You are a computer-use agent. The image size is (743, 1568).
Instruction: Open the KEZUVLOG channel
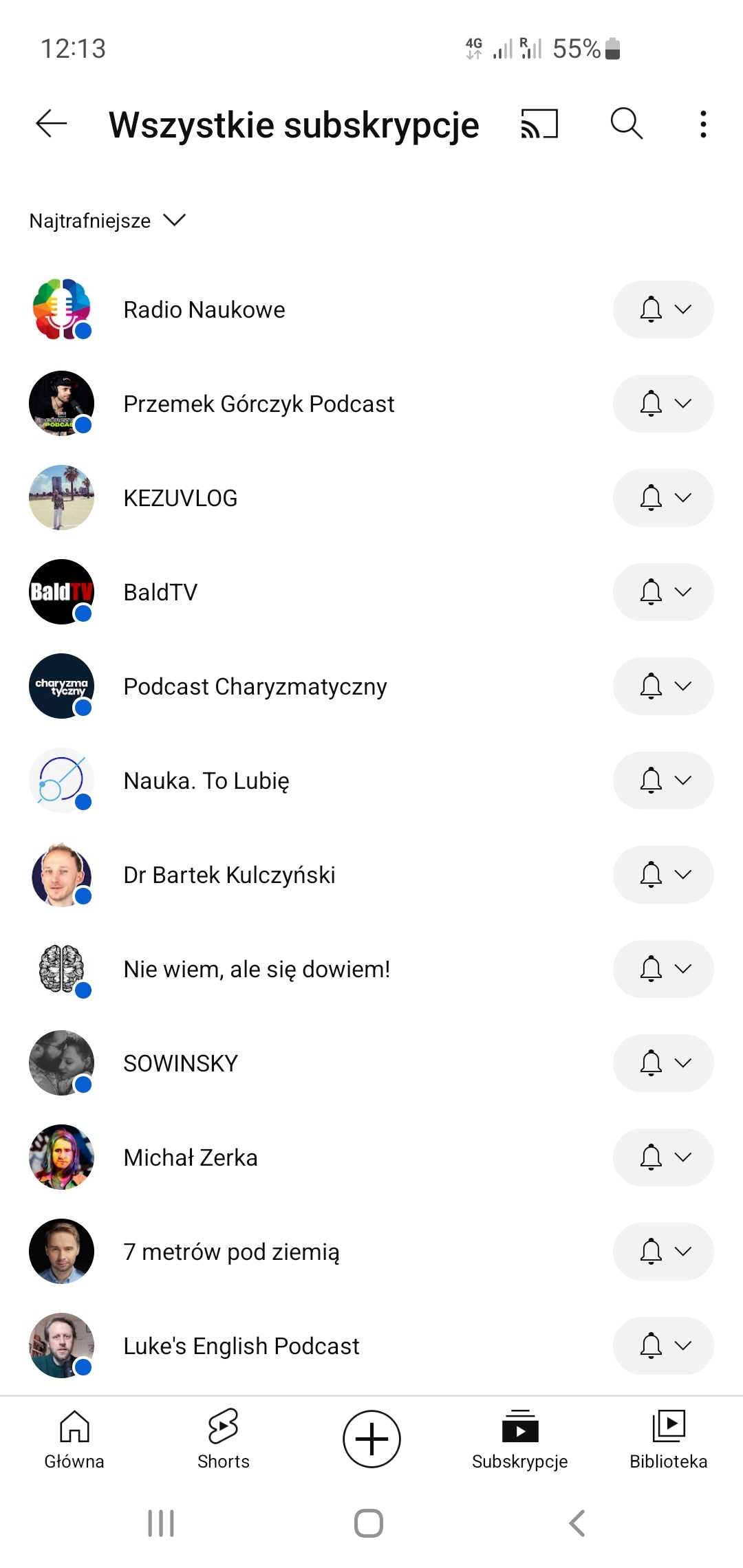pos(180,498)
